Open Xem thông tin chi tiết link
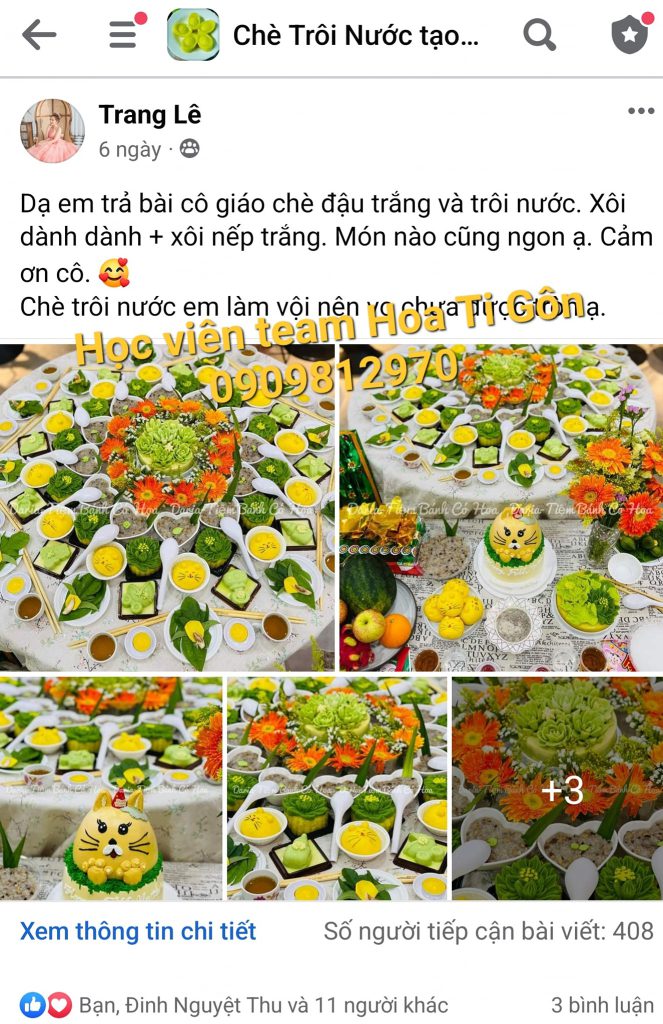This screenshot has width=663, height=1024. point(138,932)
